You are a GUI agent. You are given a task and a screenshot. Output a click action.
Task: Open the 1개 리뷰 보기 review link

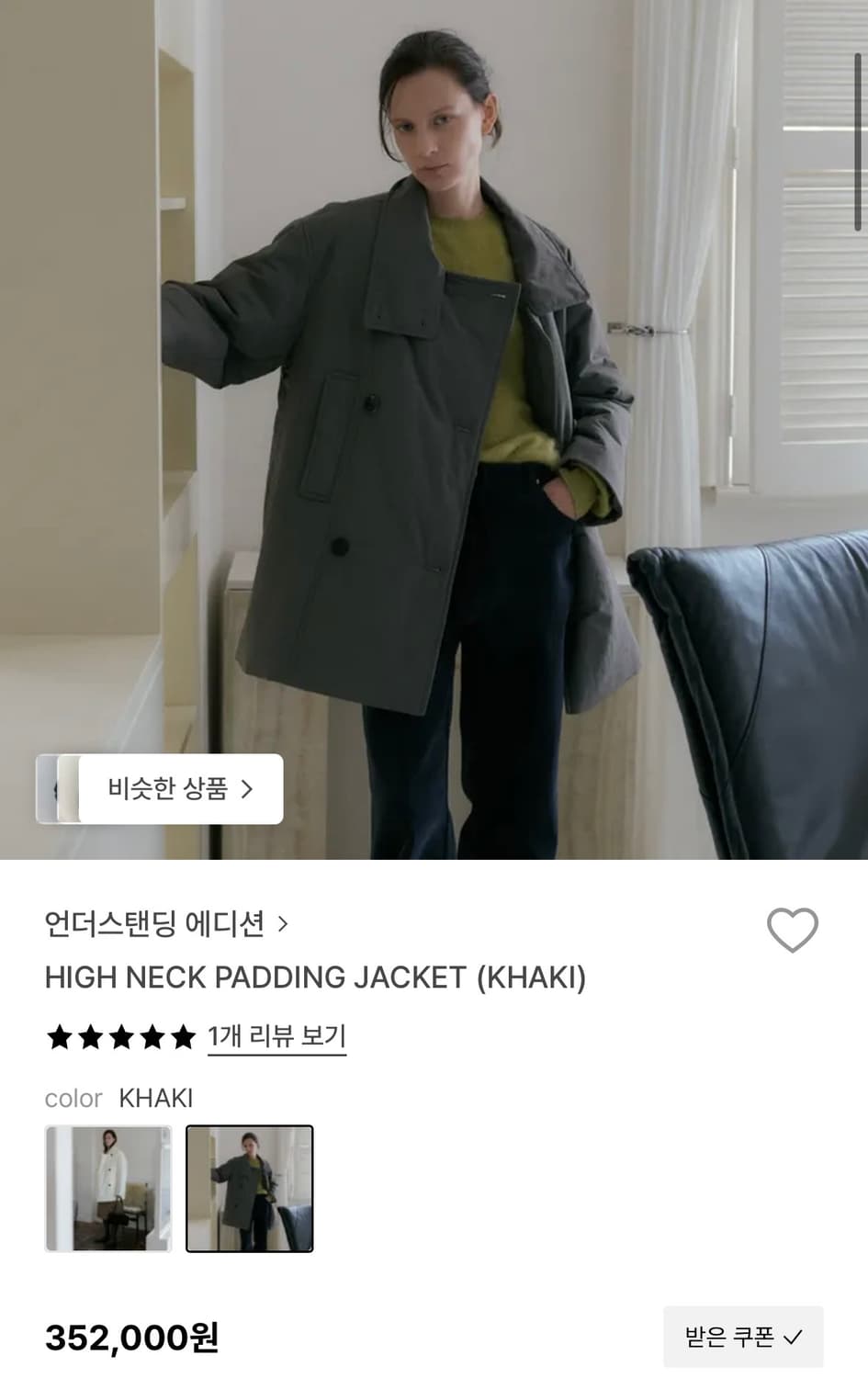(x=276, y=1036)
